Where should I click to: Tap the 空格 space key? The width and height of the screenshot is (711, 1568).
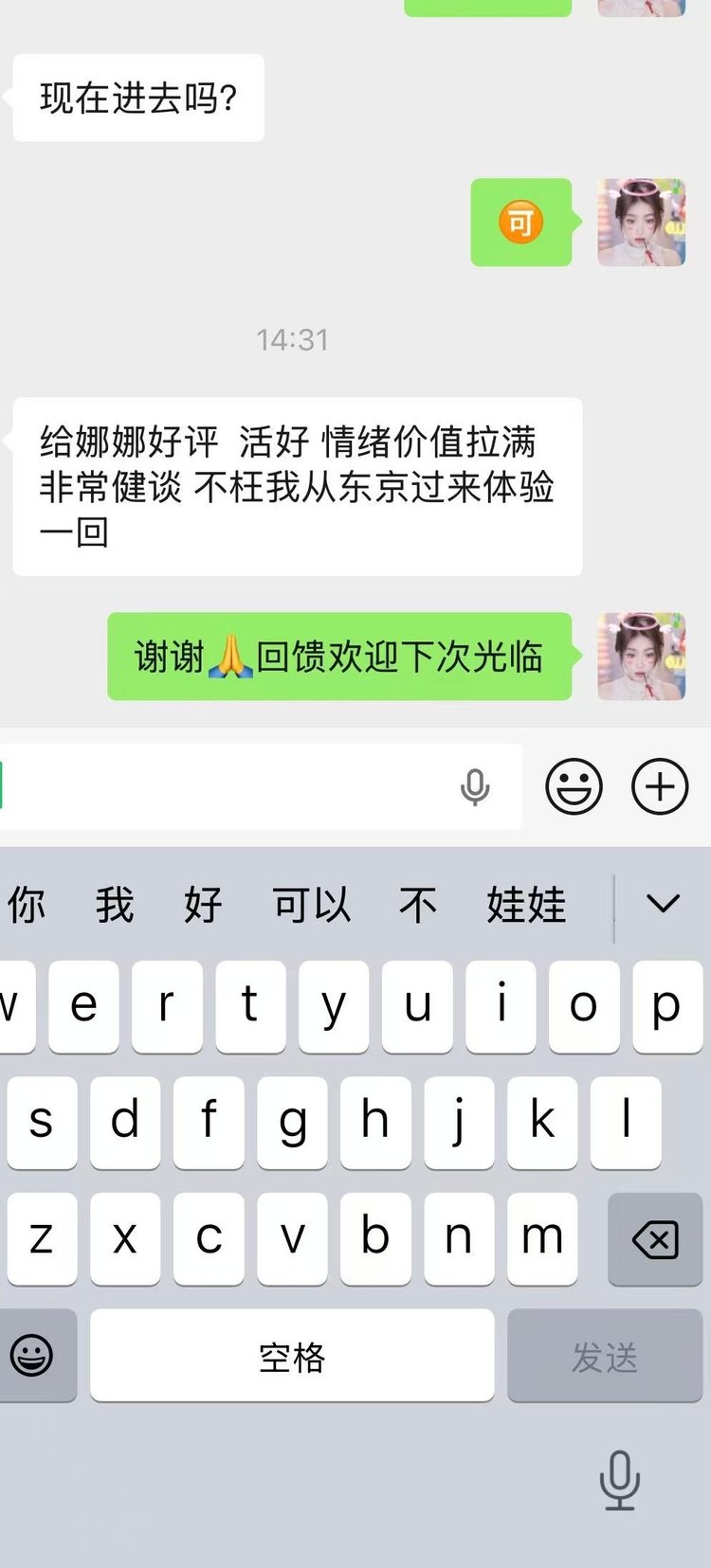(x=292, y=1356)
